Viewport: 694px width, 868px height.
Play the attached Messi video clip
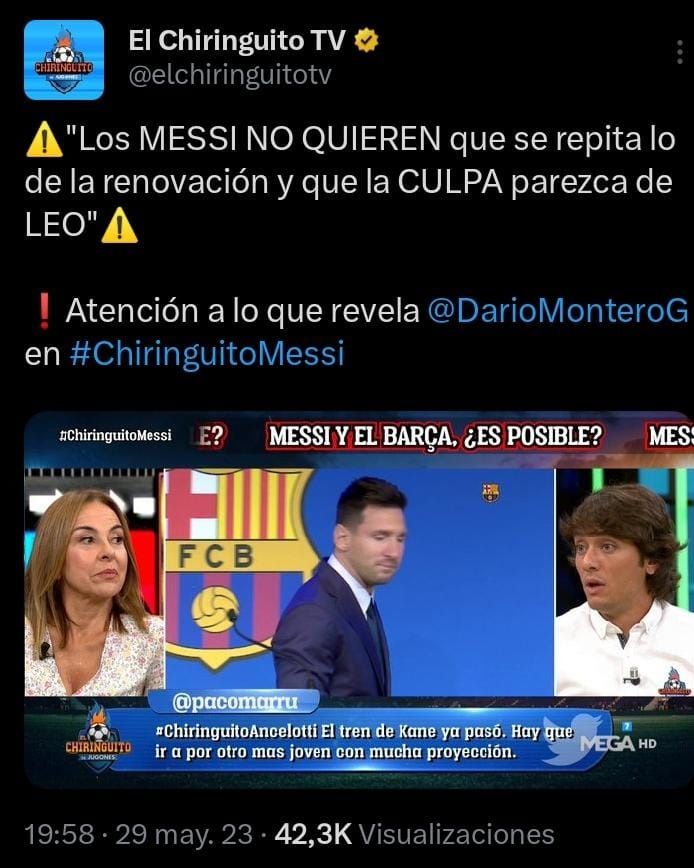[358, 600]
